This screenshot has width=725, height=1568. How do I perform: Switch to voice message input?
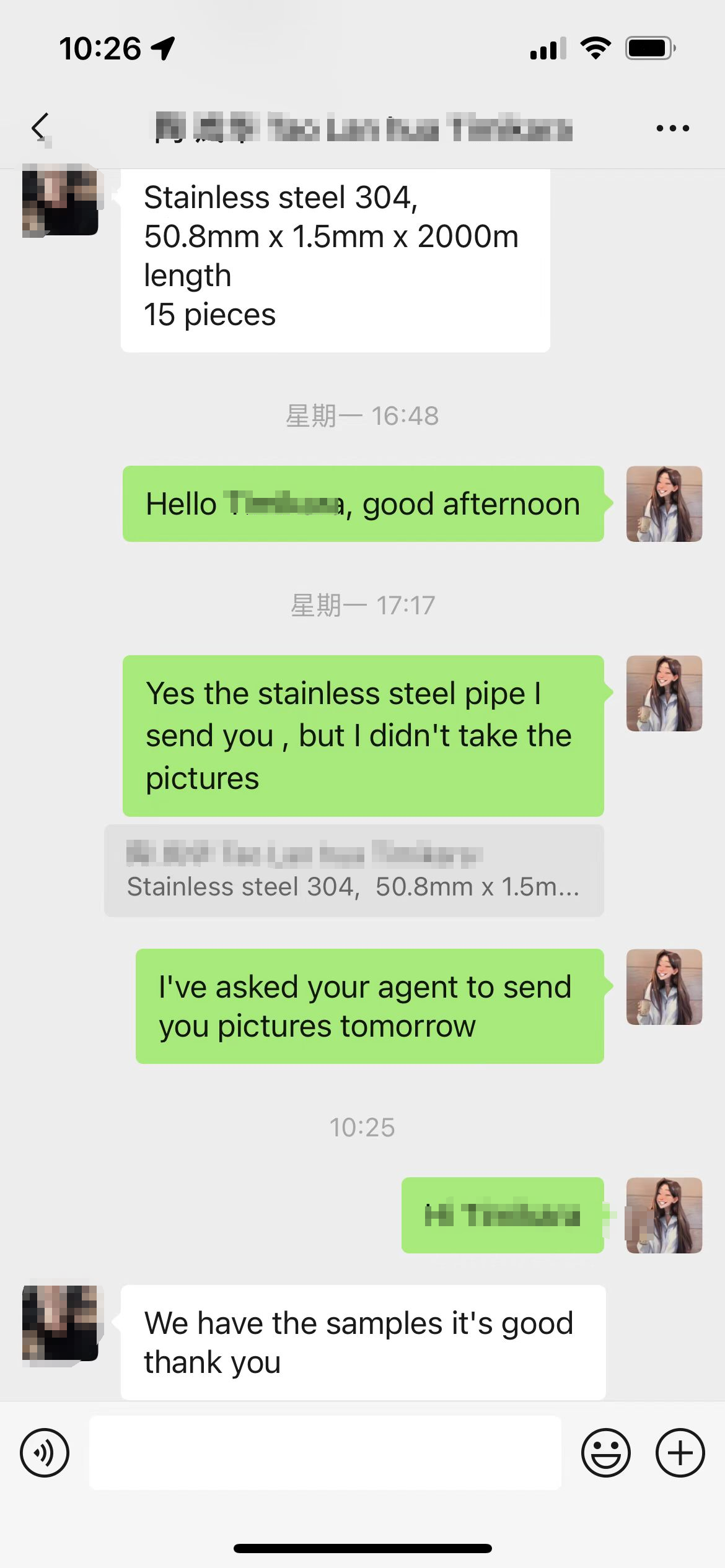pyautogui.click(x=45, y=1453)
